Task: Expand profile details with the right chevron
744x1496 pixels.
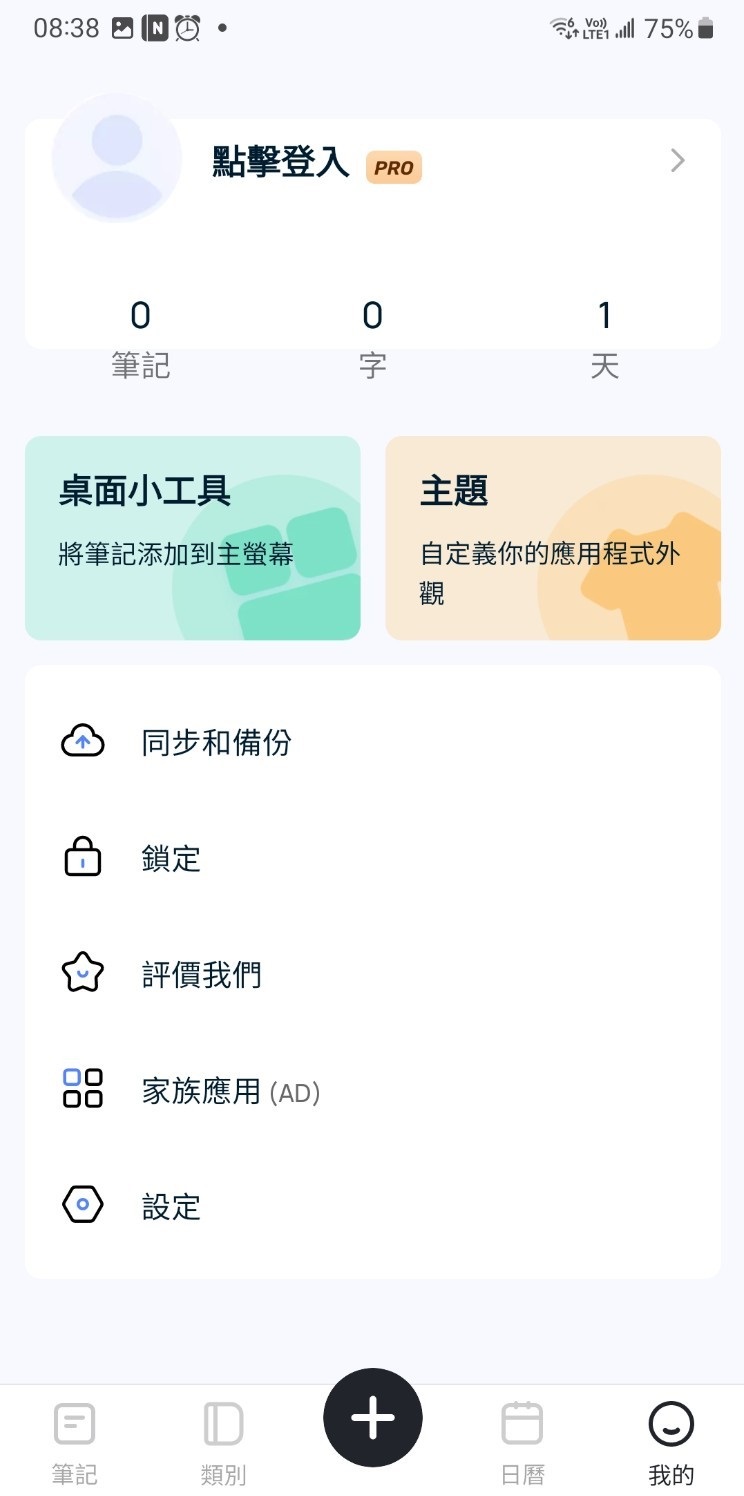Action: click(x=677, y=160)
